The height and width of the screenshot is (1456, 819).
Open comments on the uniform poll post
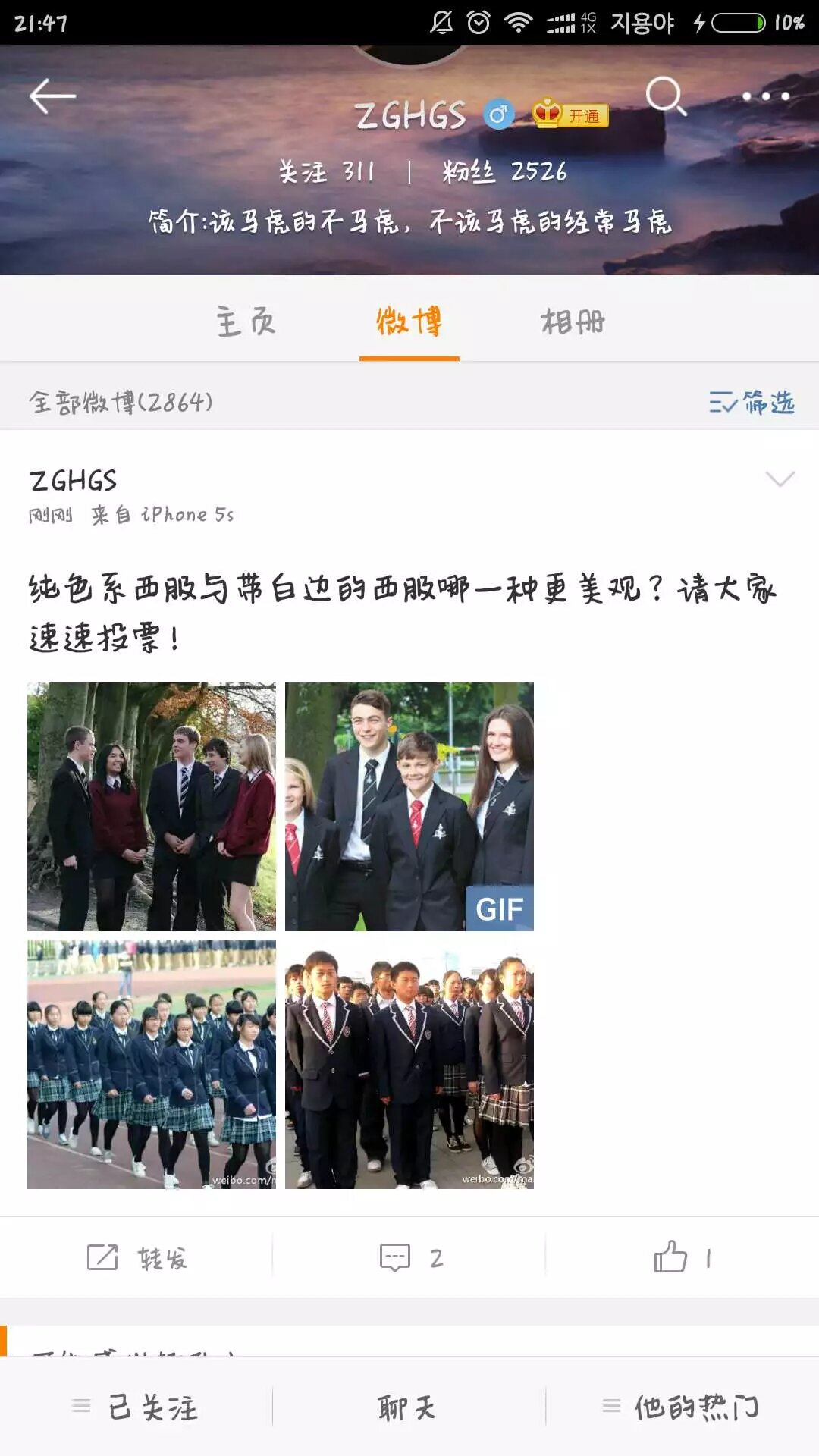[409, 1258]
